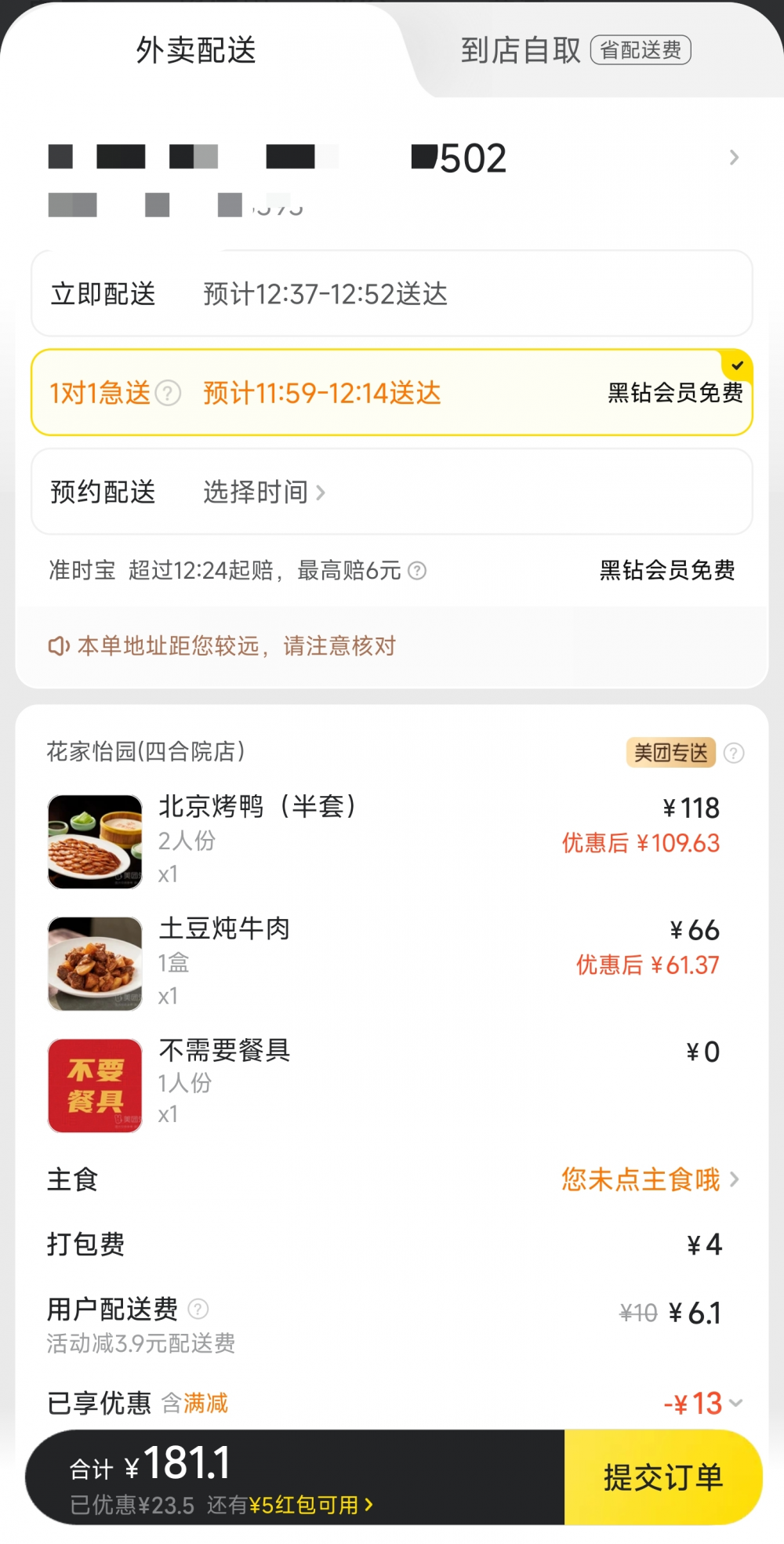Submit the order with 提交订单
Viewport: 784px width, 1544px height.
pos(662,1477)
